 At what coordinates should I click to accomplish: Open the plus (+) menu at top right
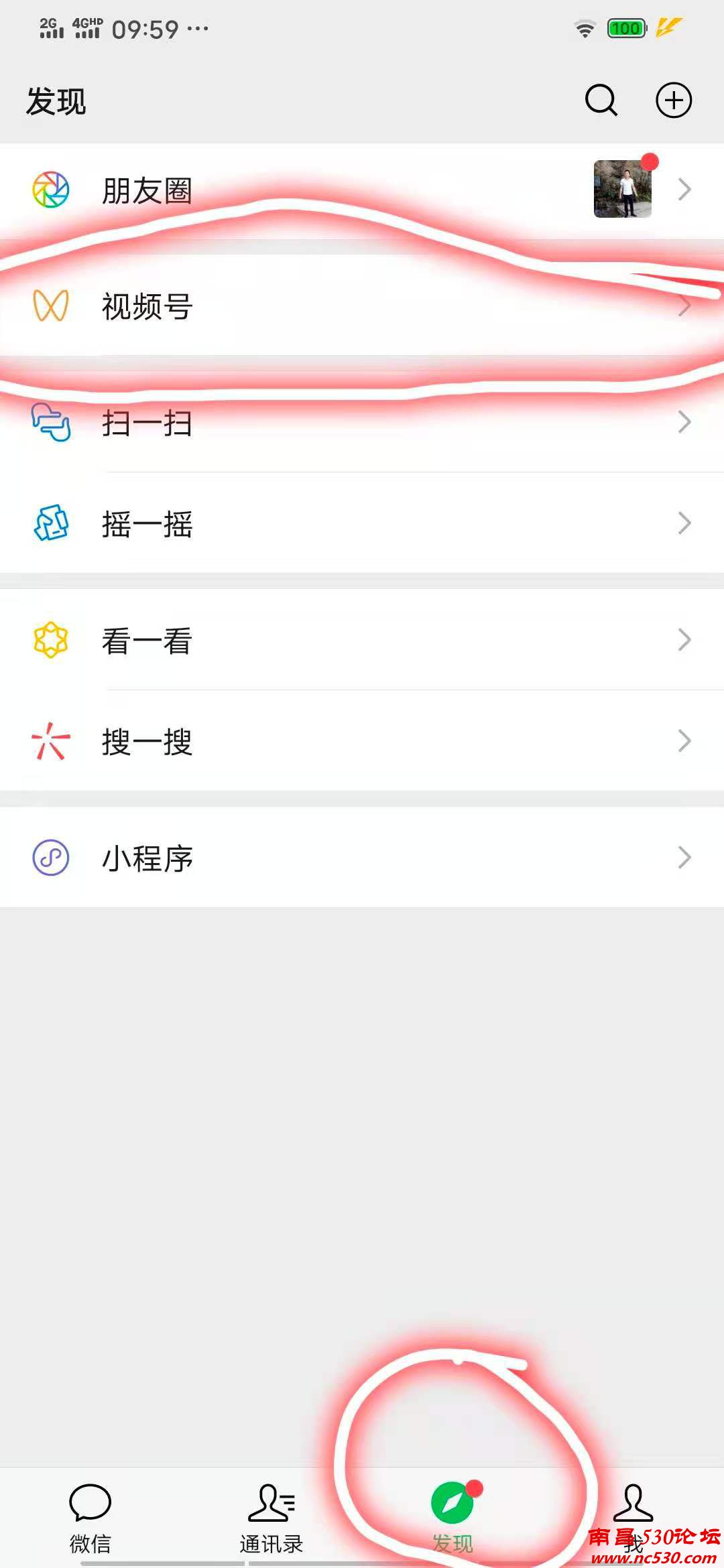tap(674, 101)
